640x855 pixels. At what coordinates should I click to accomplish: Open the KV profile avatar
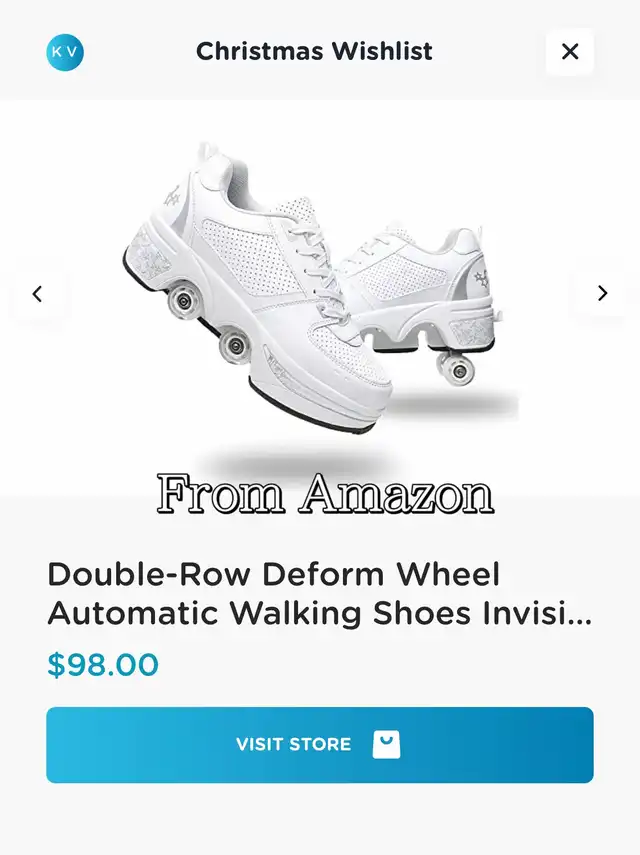(x=65, y=52)
